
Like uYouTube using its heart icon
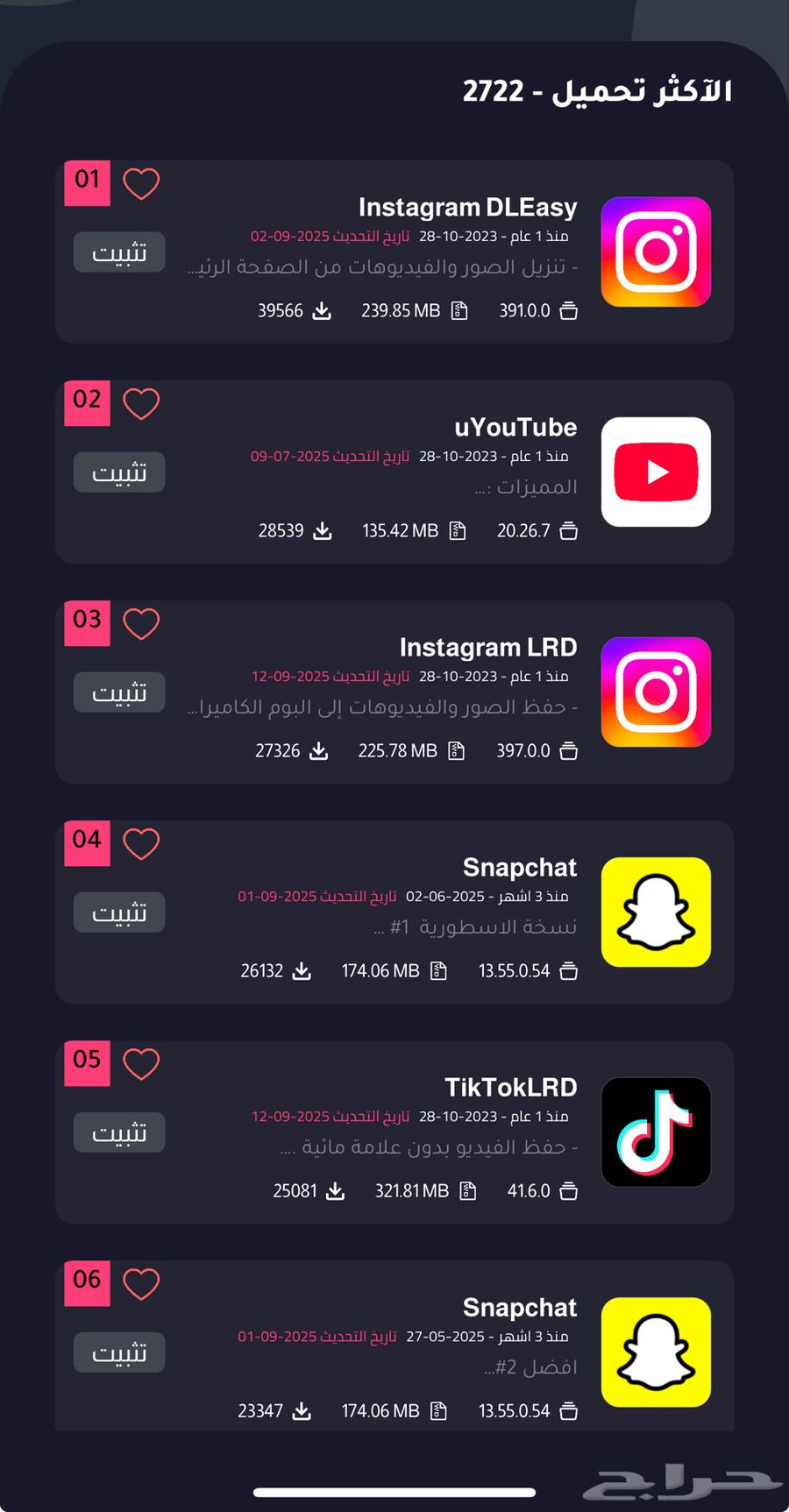[x=141, y=404]
